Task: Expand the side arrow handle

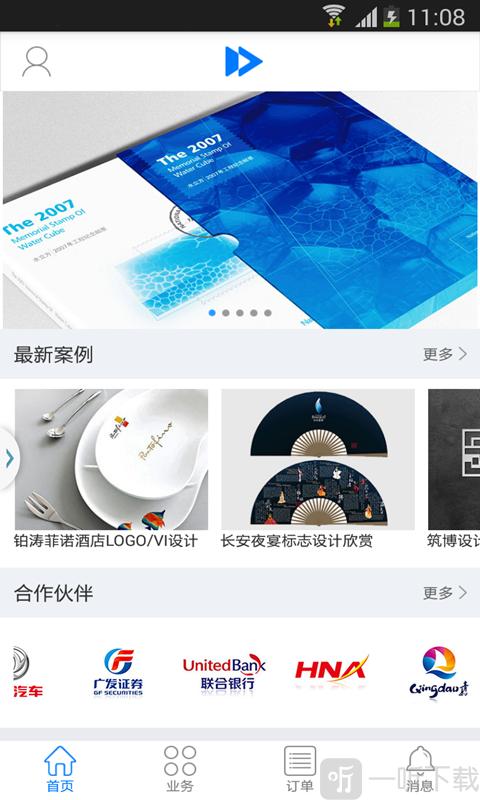Action: pos(9,459)
